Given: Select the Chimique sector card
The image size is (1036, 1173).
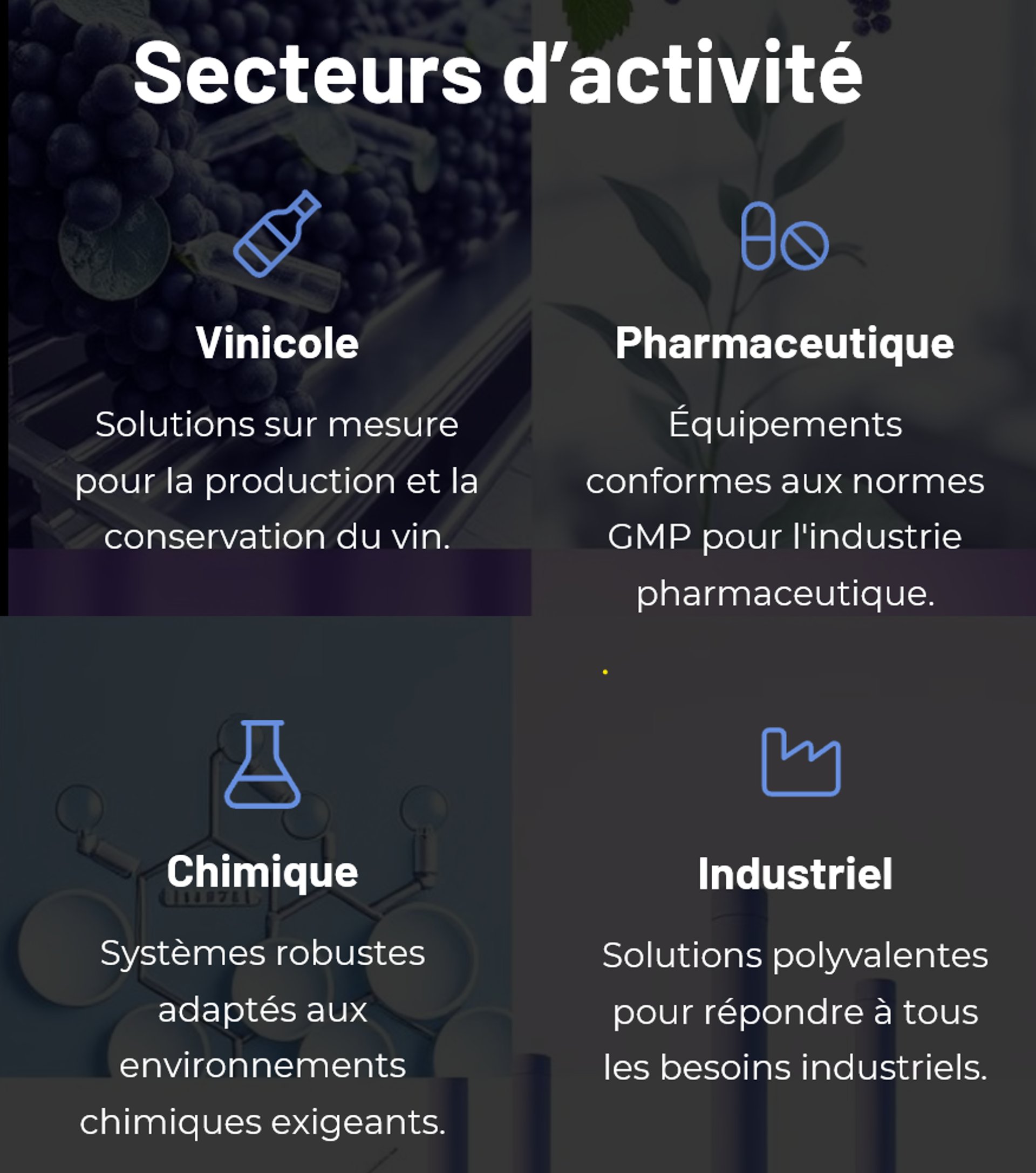Looking at the screenshot, I should coord(262,871).
